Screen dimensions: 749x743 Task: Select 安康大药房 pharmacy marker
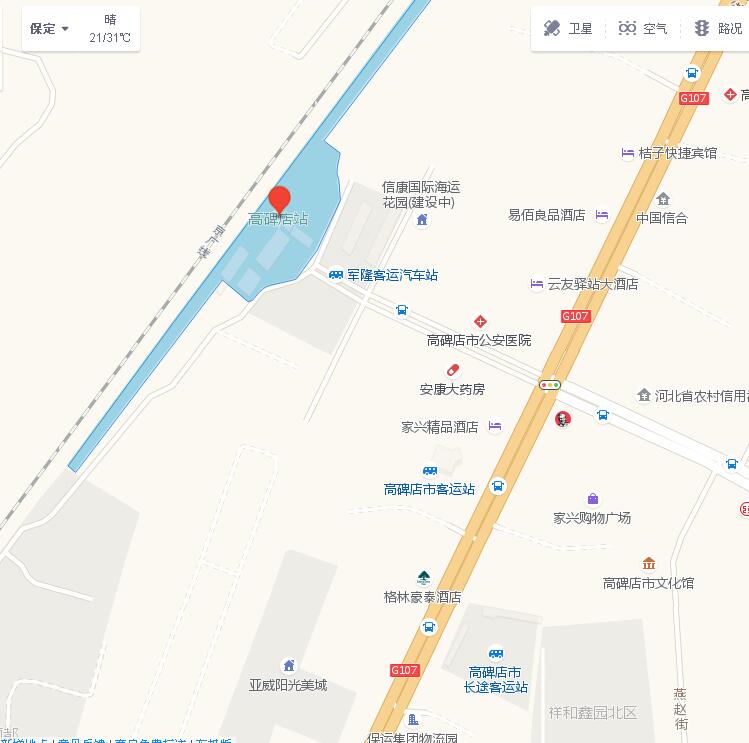(453, 371)
